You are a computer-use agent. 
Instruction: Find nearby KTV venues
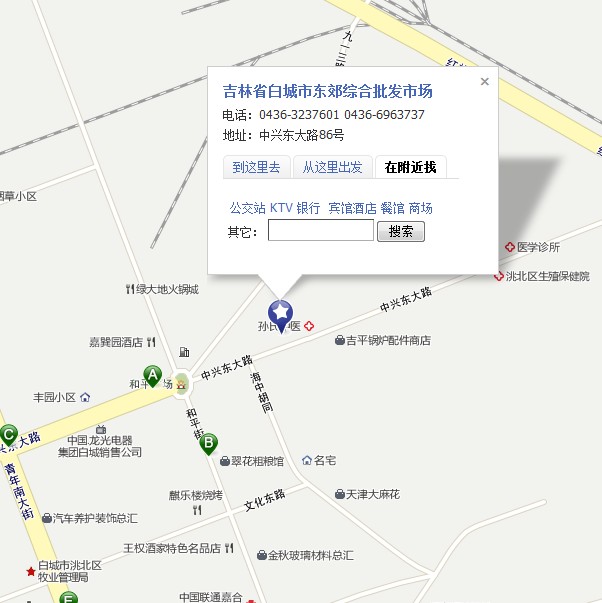pyautogui.click(x=281, y=208)
